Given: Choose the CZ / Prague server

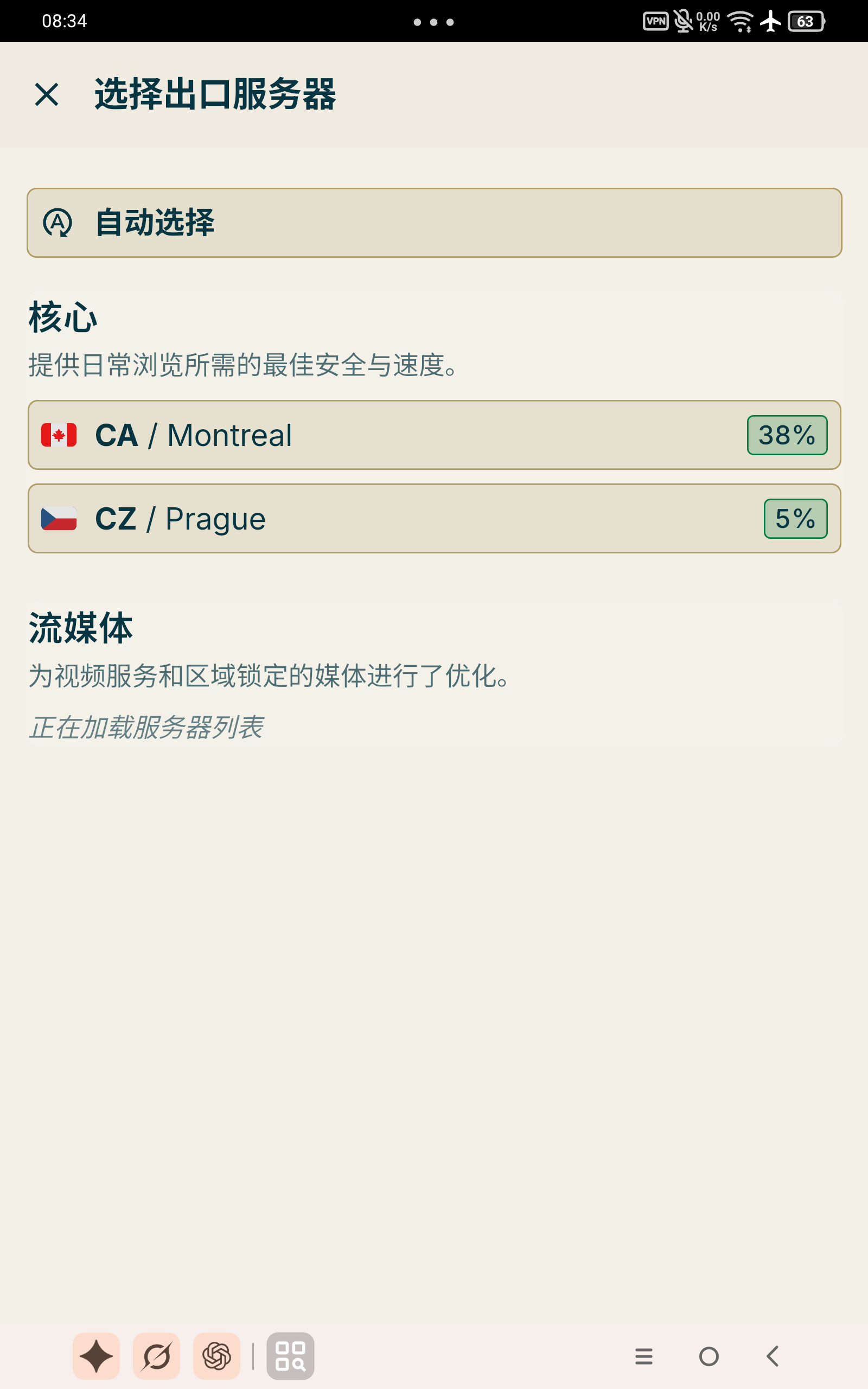Looking at the screenshot, I should point(434,519).
